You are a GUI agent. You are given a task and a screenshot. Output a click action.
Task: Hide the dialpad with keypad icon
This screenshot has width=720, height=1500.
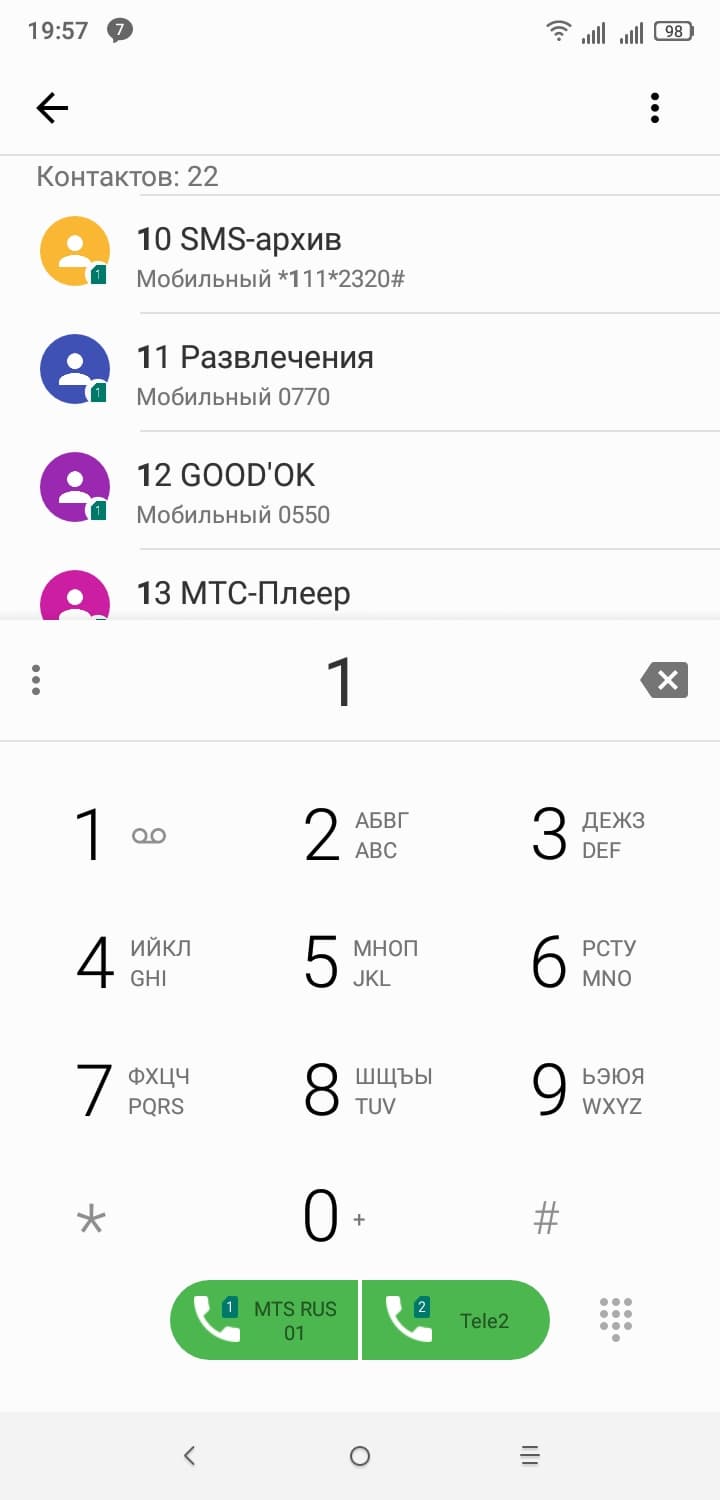[616, 1319]
